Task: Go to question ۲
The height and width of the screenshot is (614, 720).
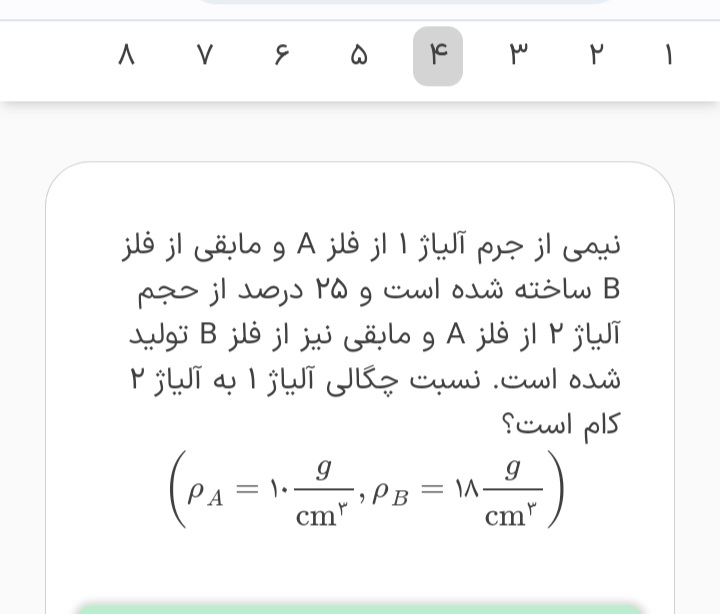Action: click(596, 56)
